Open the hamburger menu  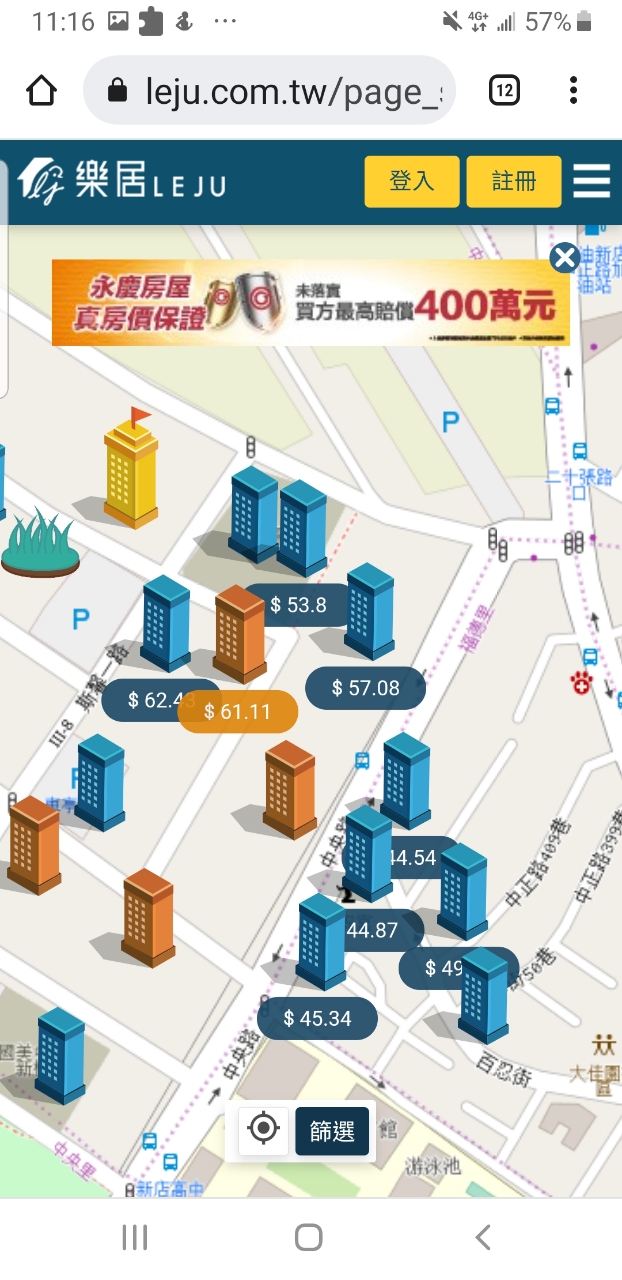coord(591,181)
